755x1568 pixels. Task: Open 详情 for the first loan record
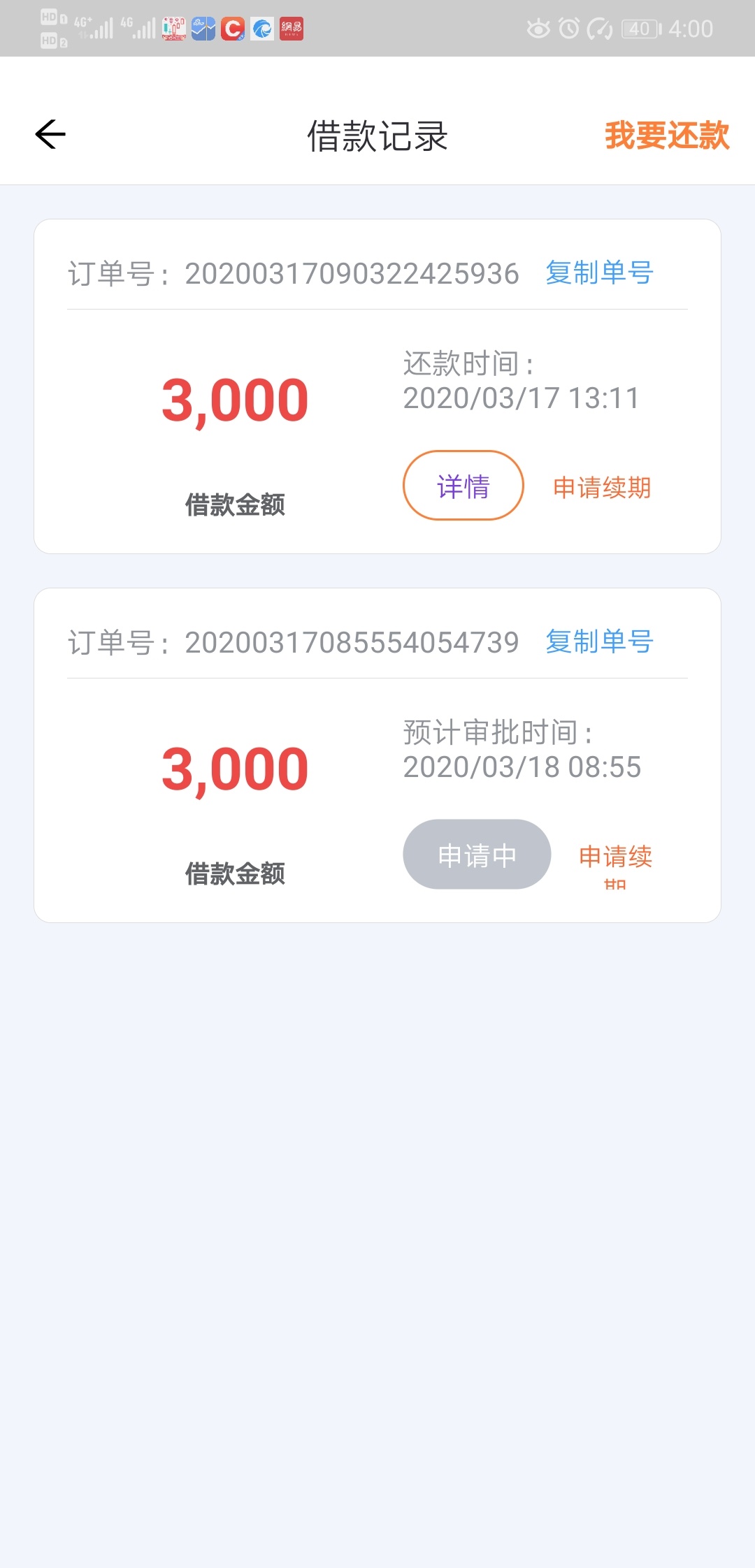[x=463, y=486]
